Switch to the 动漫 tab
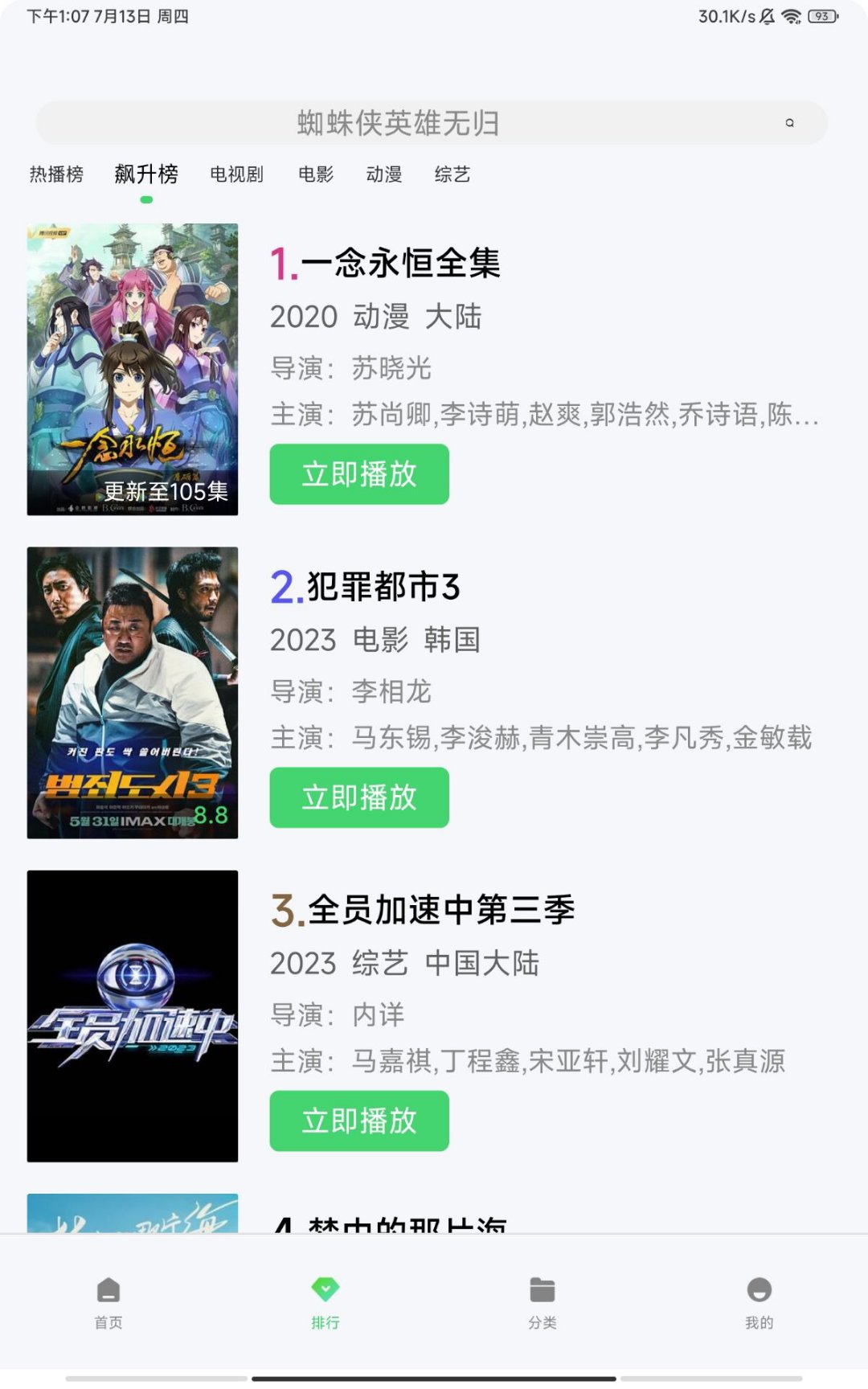The image size is (868, 1389). click(x=383, y=174)
